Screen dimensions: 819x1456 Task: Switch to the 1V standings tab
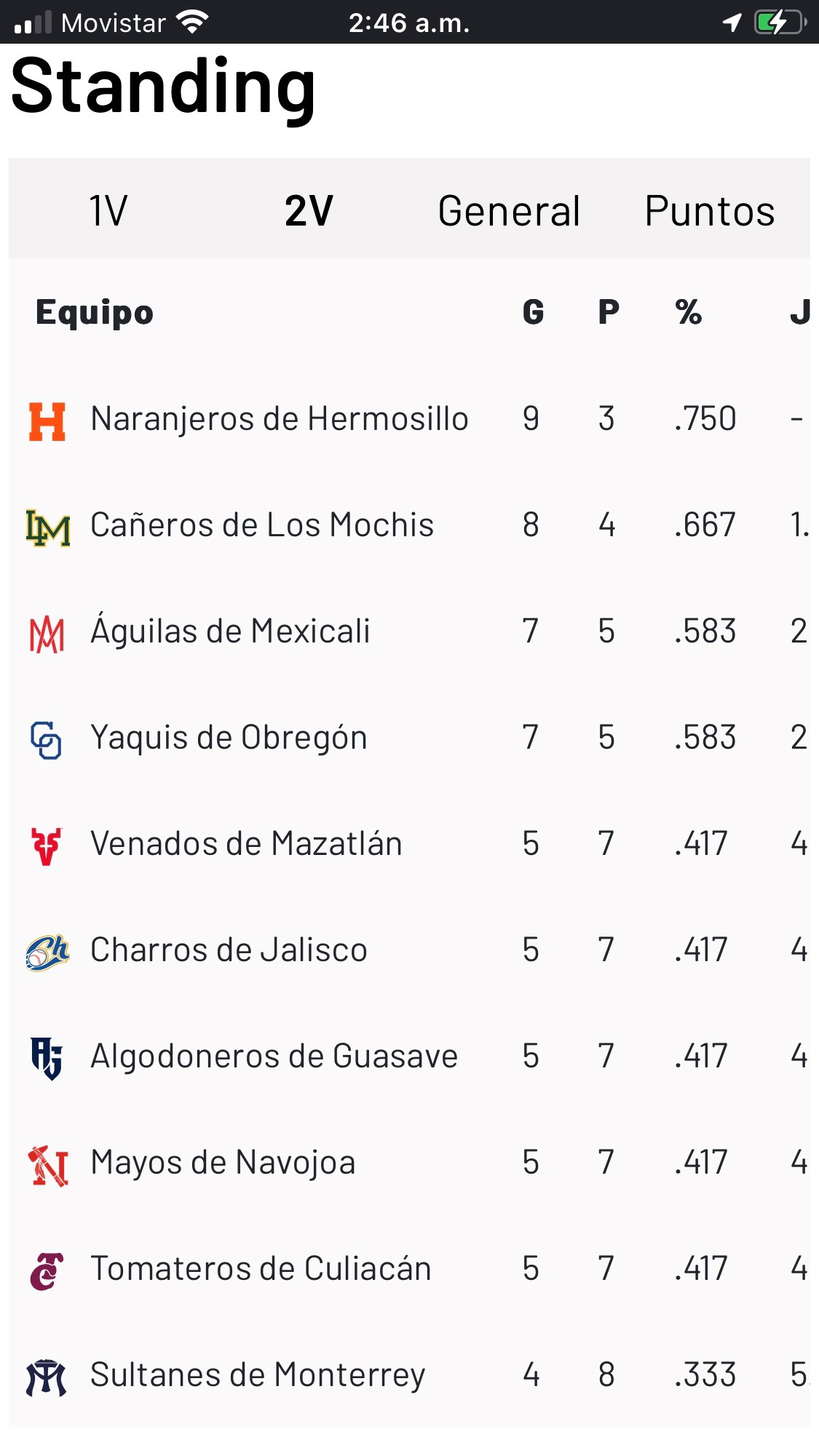click(108, 211)
